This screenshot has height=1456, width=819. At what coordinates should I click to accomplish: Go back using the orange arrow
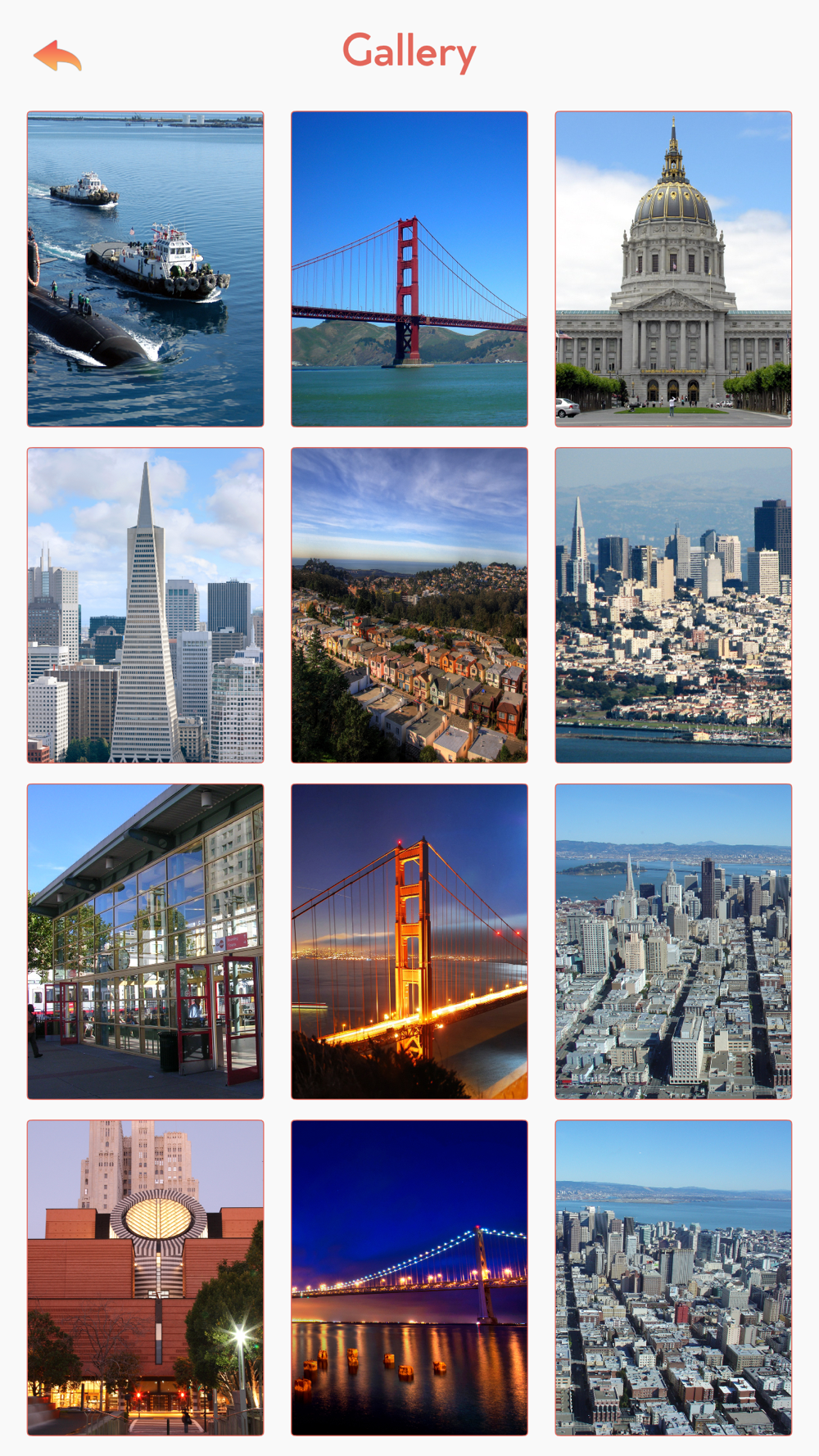click(x=57, y=56)
